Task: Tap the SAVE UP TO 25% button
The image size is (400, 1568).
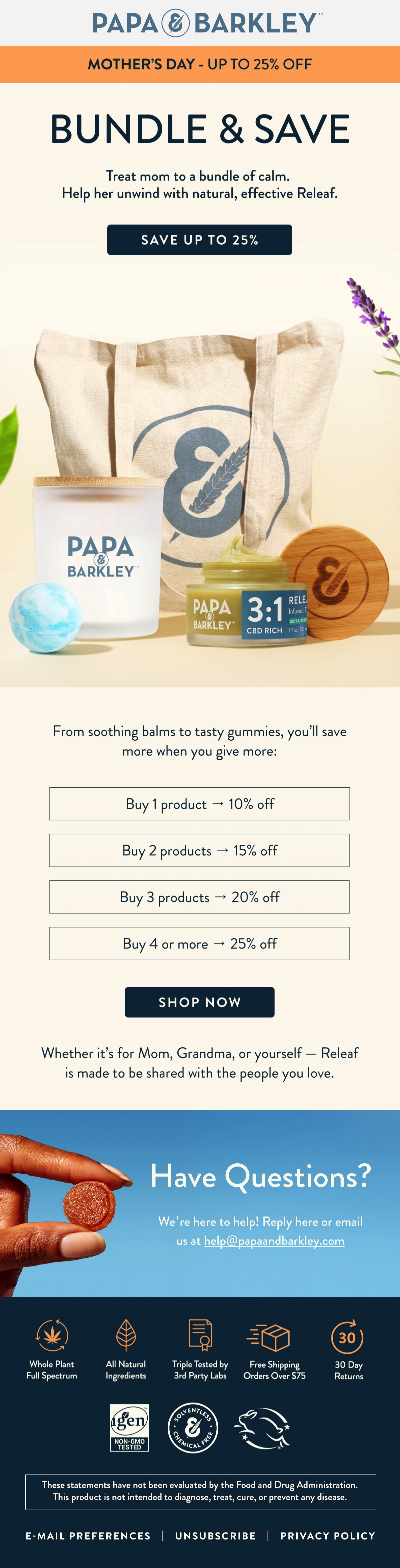Action: click(199, 239)
